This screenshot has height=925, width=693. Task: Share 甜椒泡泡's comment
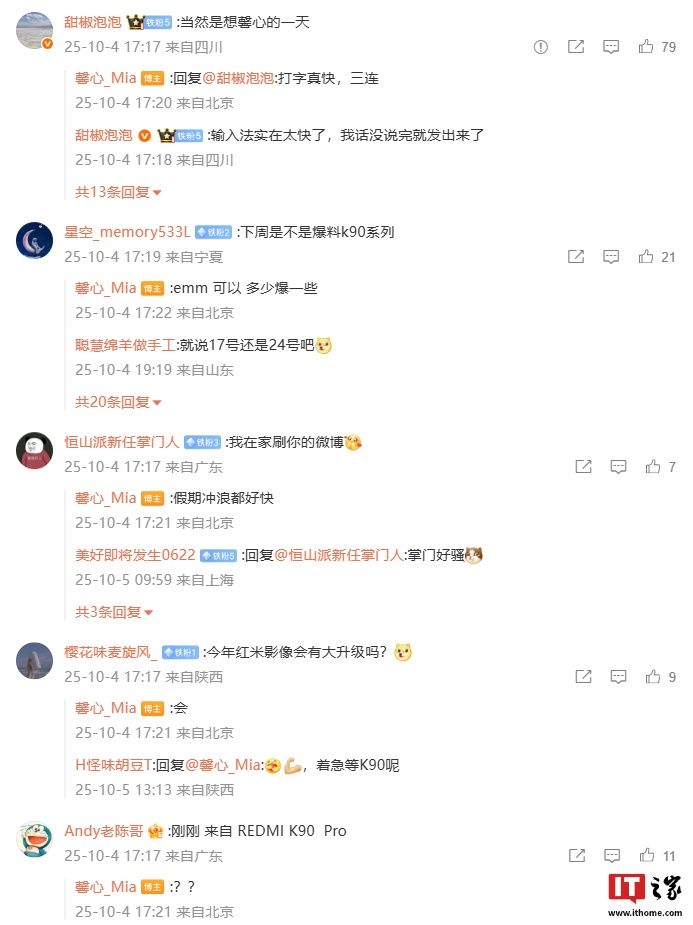[x=576, y=47]
